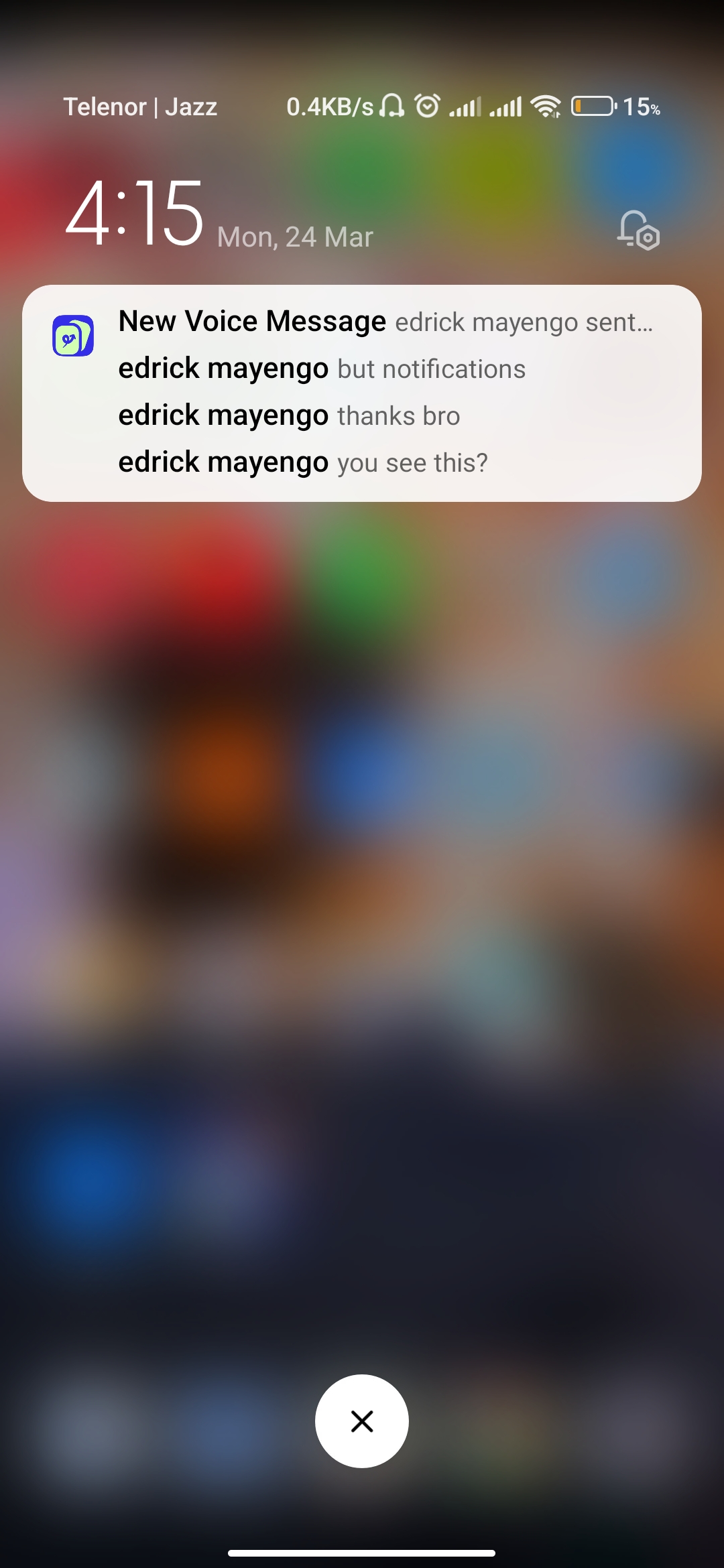Clear all notifications with the X button
Image resolution: width=724 pixels, height=1568 pixels.
pyautogui.click(x=362, y=1421)
